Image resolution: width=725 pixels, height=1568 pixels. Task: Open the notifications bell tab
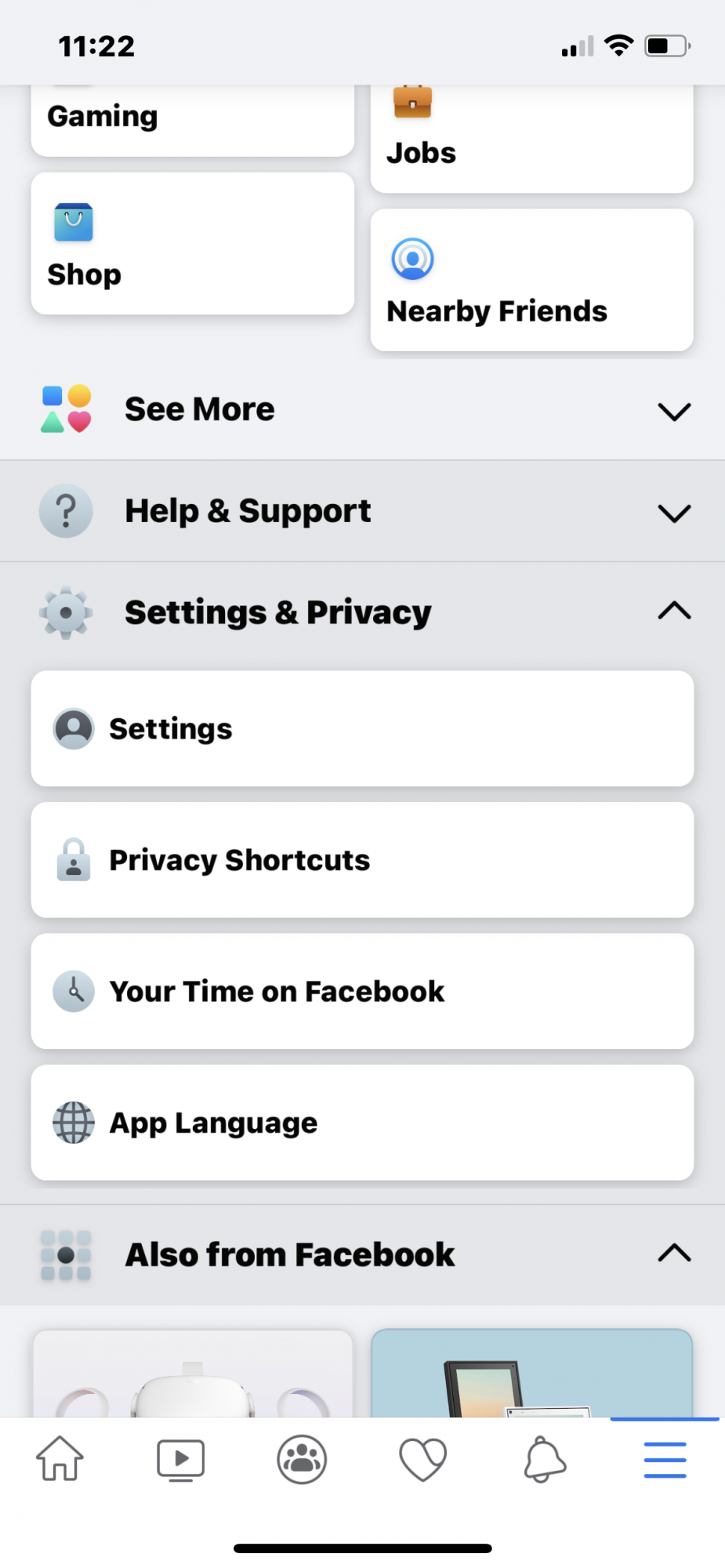pos(544,1459)
